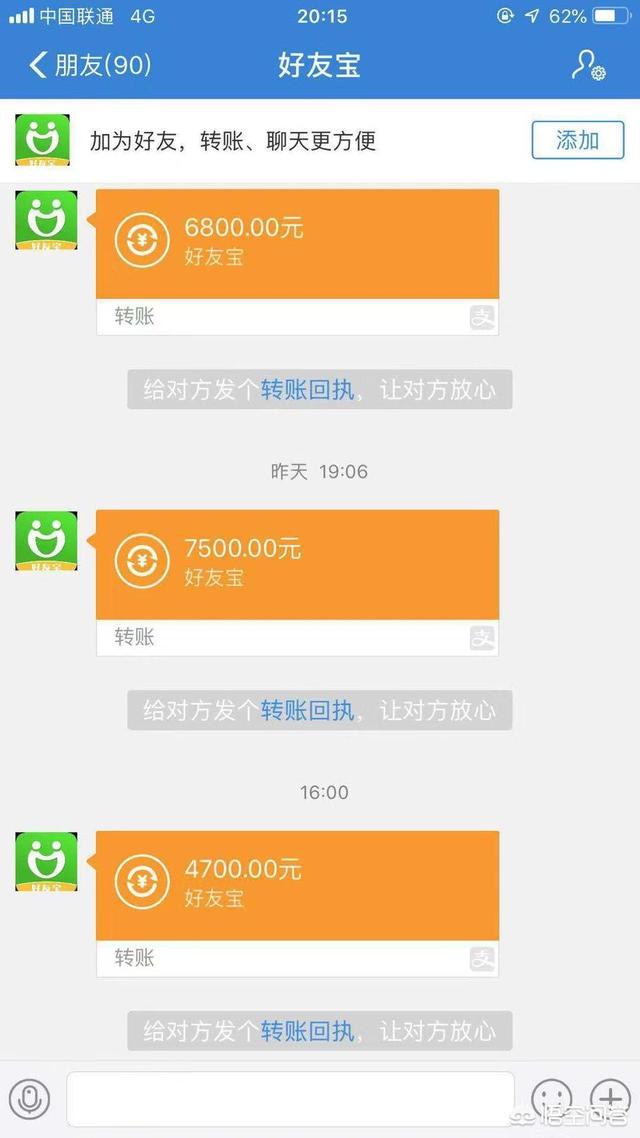Tap 转账回执 link under 6800.00元 transfer
The image size is (640, 1138).
[307, 390]
